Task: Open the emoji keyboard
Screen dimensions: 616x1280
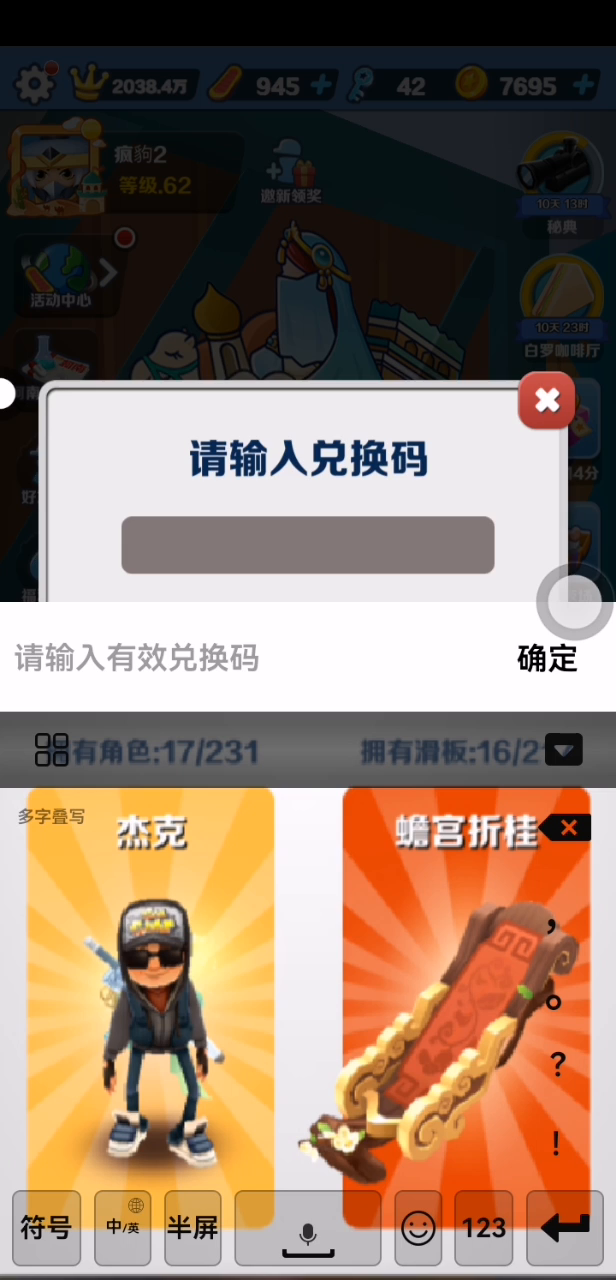Action: (418, 1227)
